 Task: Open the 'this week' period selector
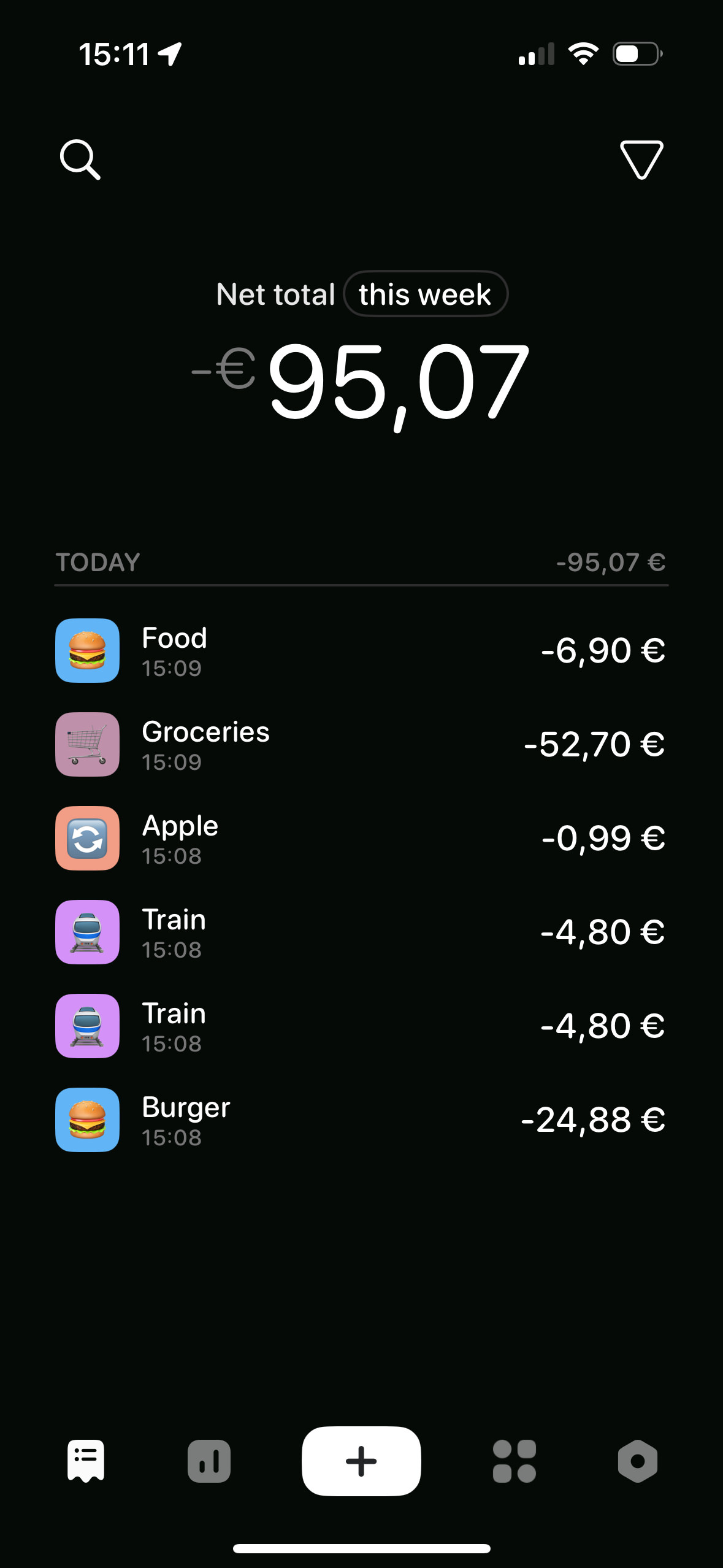[425, 294]
